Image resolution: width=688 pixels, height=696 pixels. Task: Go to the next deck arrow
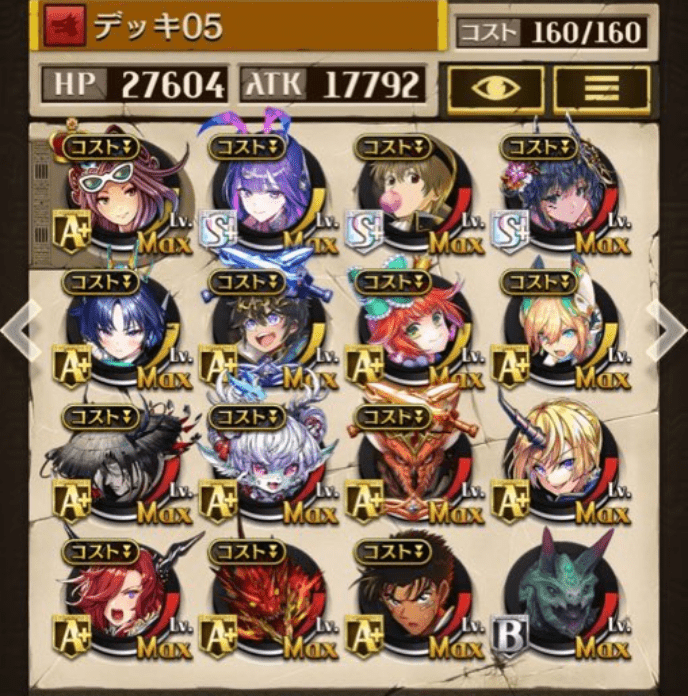(x=668, y=328)
